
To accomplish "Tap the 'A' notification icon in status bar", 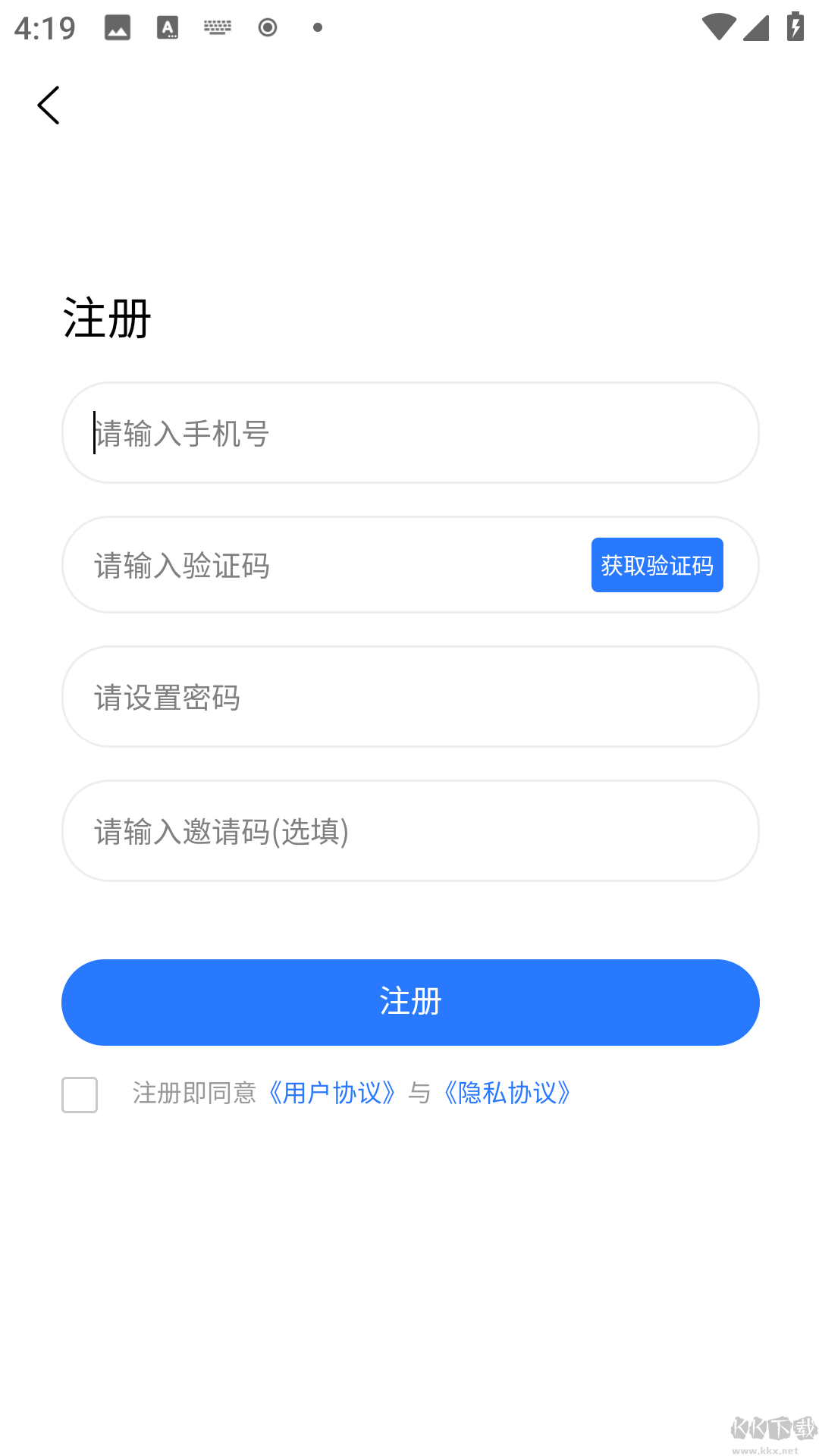I will click(167, 27).
